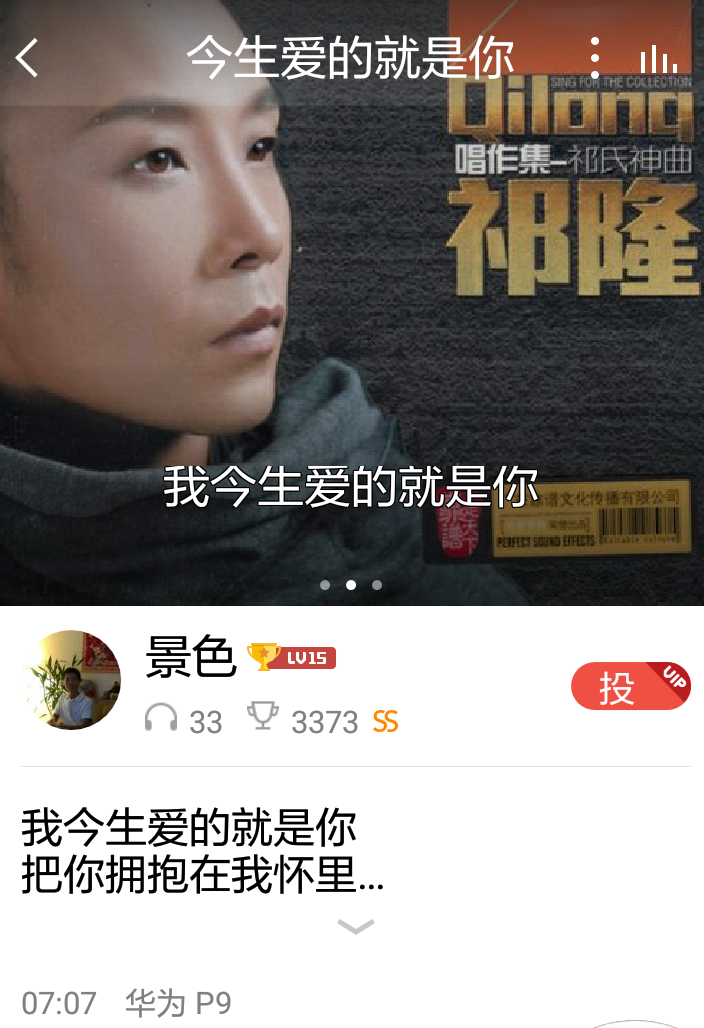Tap the cover image page indicator dots
This screenshot has width=704, height=1028.
pos(351,585)
